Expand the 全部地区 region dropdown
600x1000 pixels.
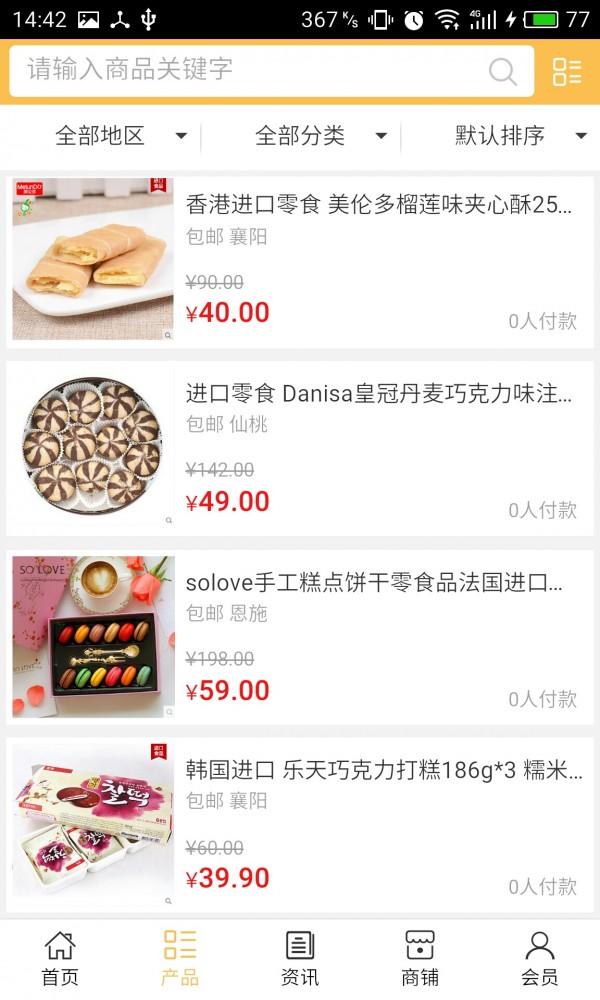(120, 136)
